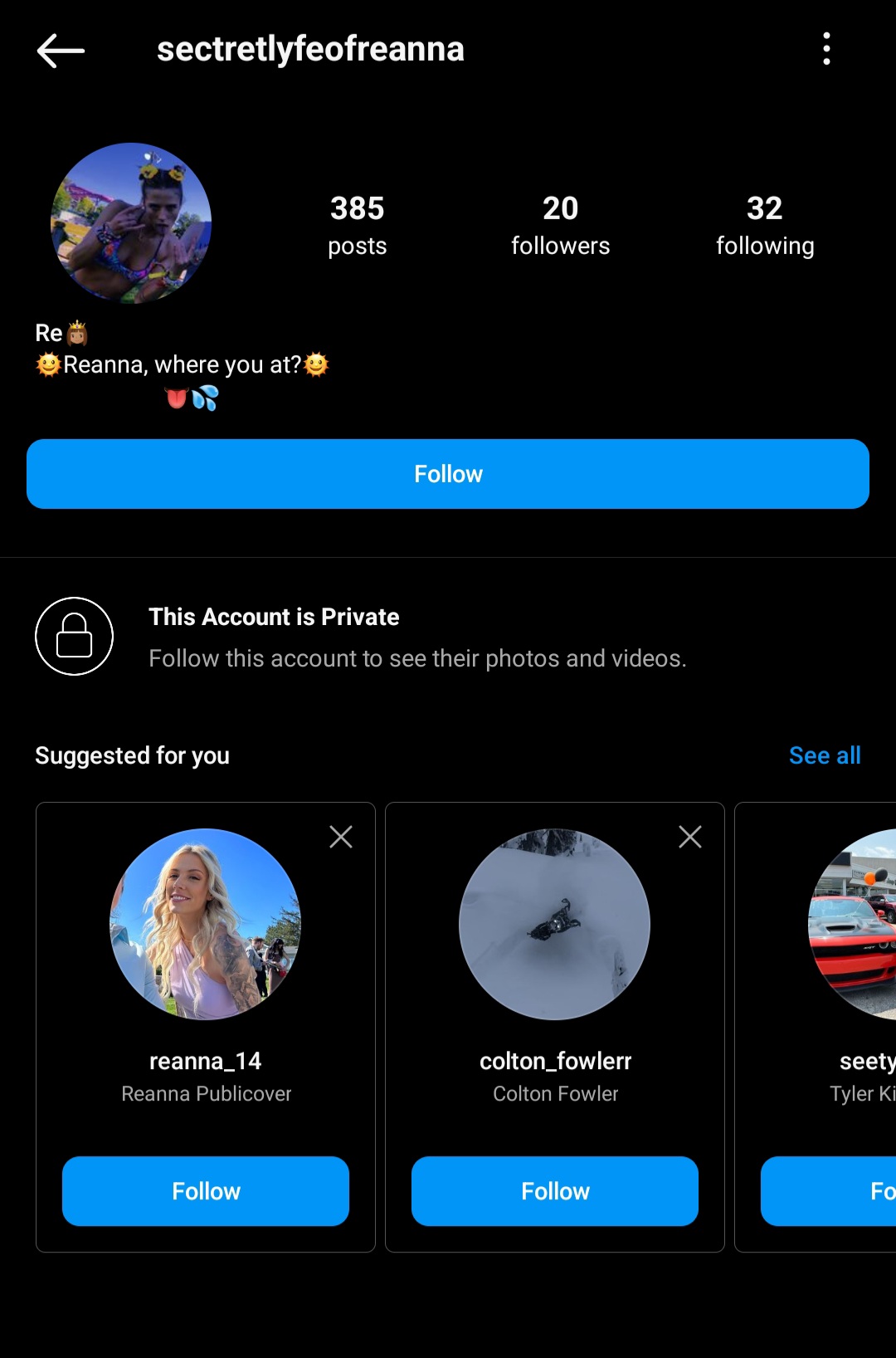This screenshot has width=896, height=1358.
Task: Follow colton_fowlerr
Action: [x=555, y=1191]
